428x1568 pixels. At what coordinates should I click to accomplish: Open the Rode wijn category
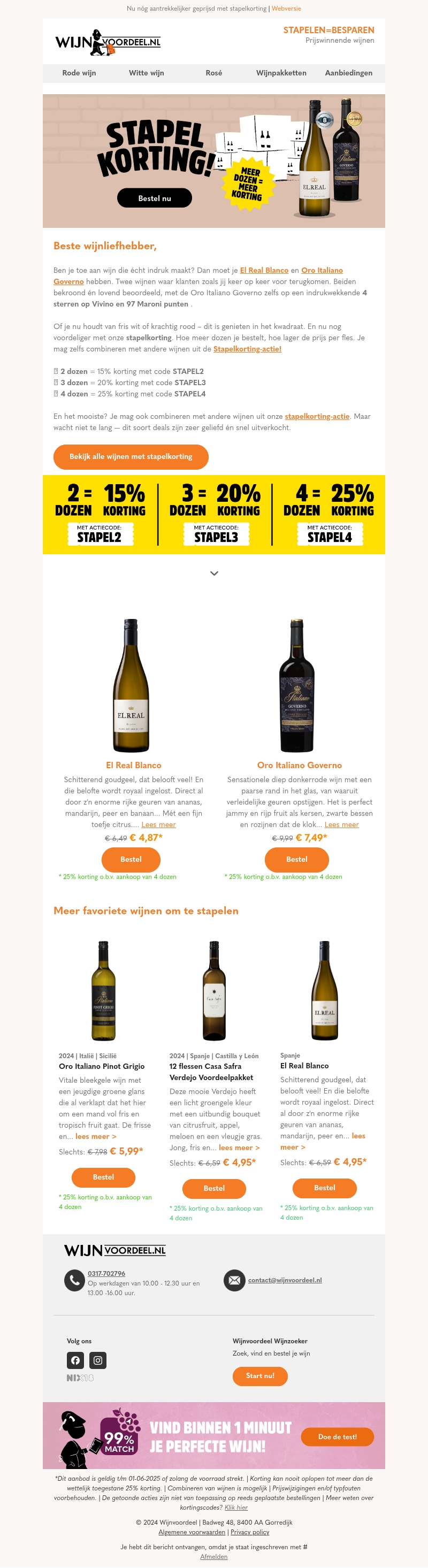(x=79, y=73)
